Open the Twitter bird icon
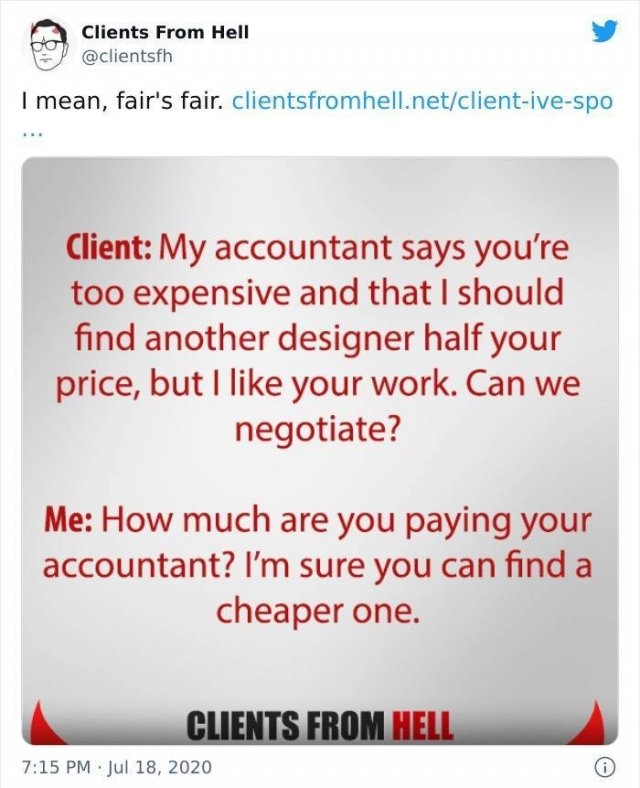Screen dimensions: 640x788 tap(604, 32)
